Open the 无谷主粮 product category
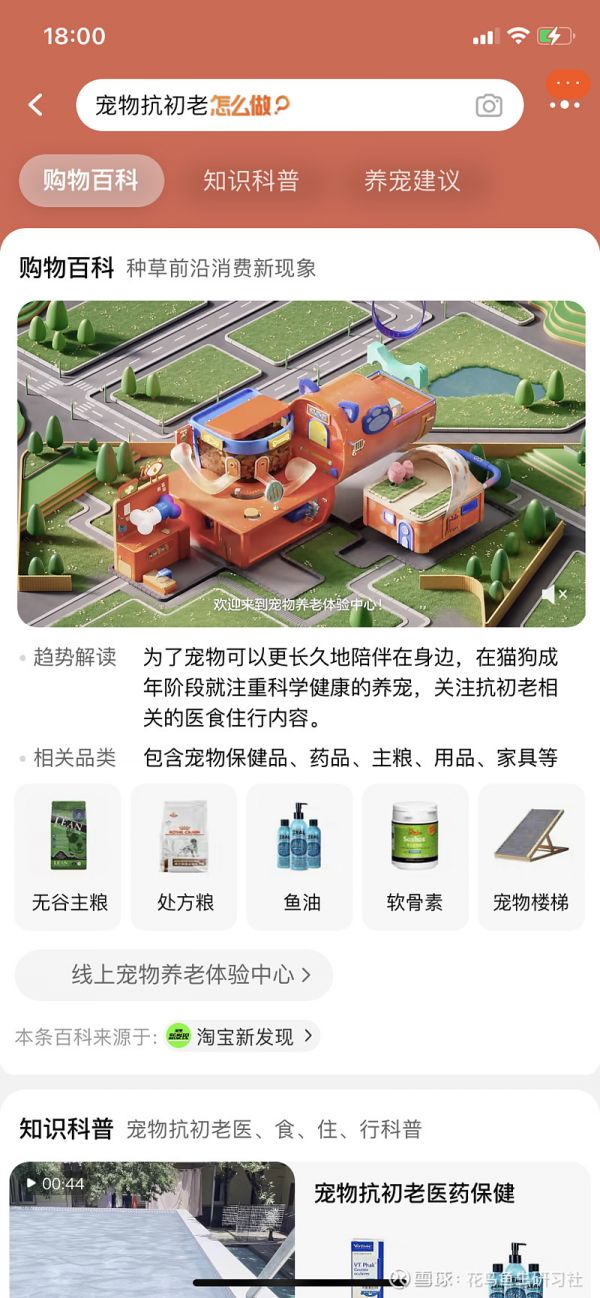Image resolution: width=600 pixels, height=1298 pixels. [68, 857]
